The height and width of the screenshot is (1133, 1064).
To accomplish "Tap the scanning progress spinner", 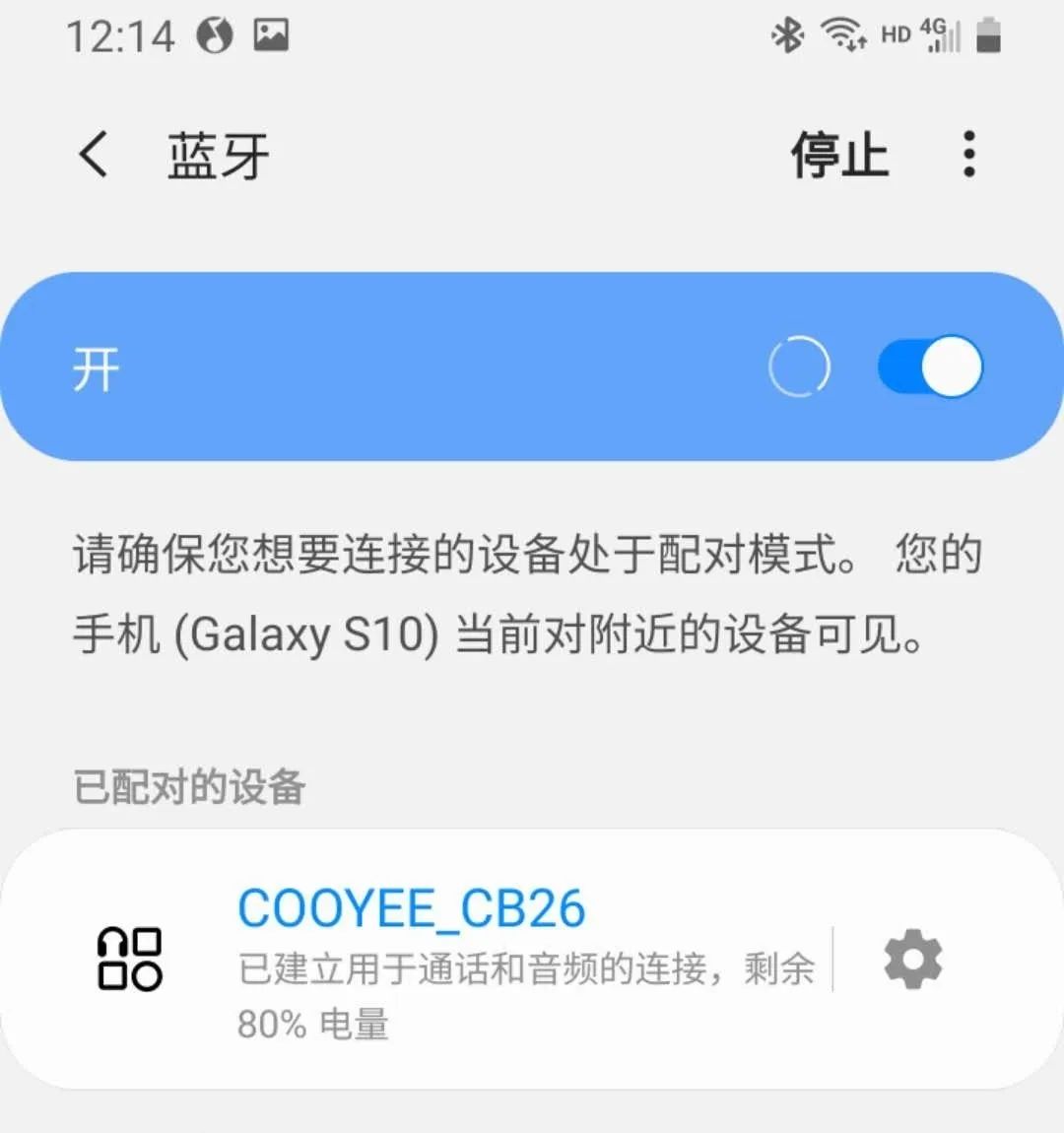I will click(801, 365).
